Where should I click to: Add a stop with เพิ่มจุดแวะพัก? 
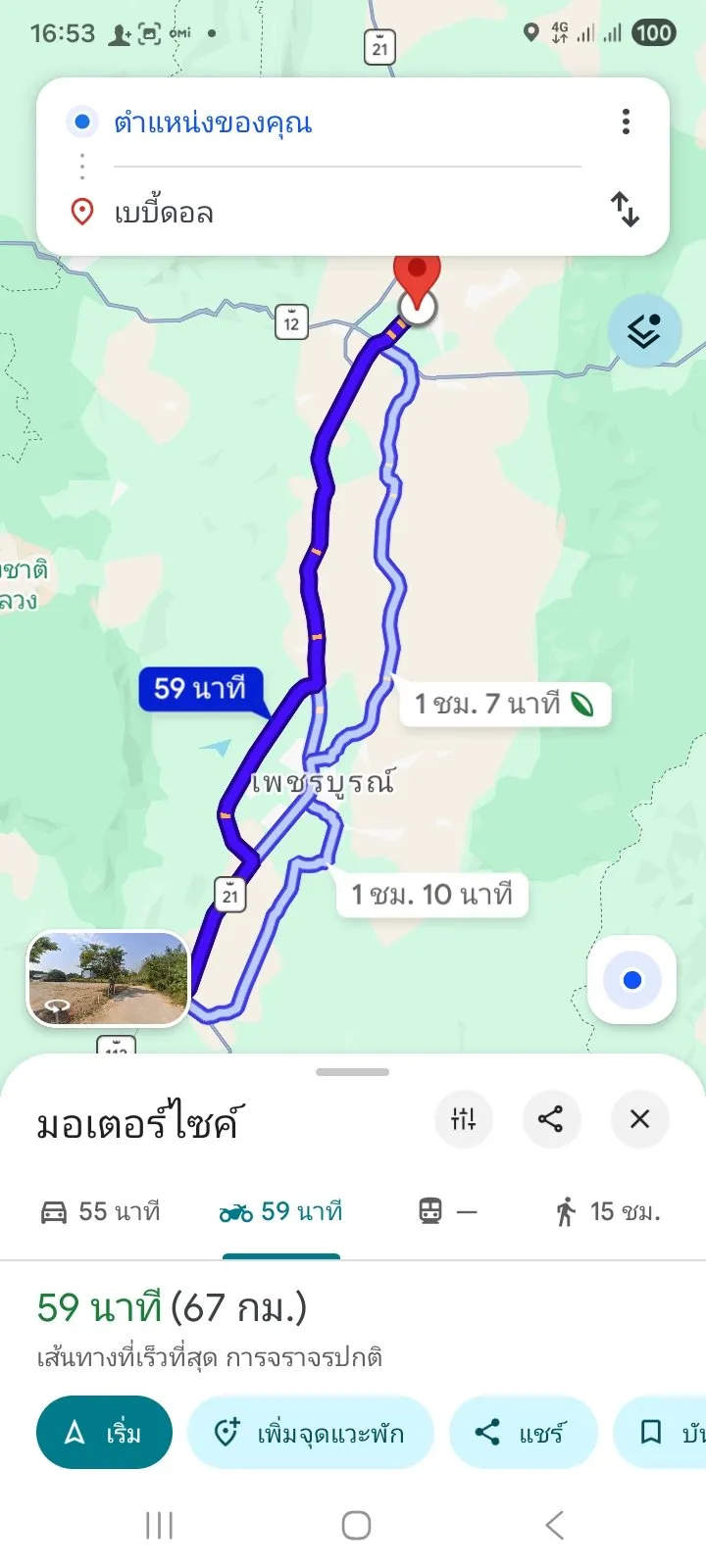(310, 1433)
